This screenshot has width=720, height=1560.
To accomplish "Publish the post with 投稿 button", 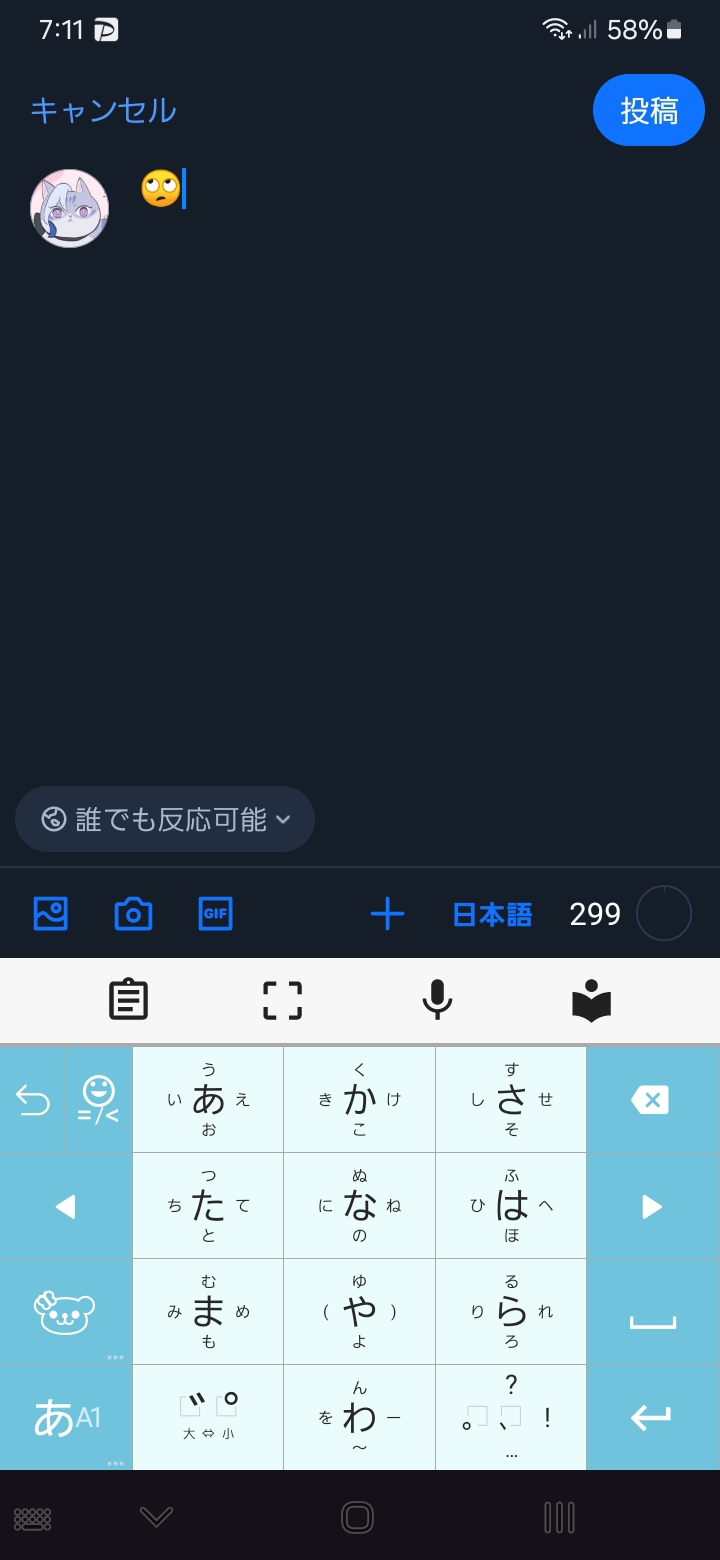I will [x=649, y=110].
